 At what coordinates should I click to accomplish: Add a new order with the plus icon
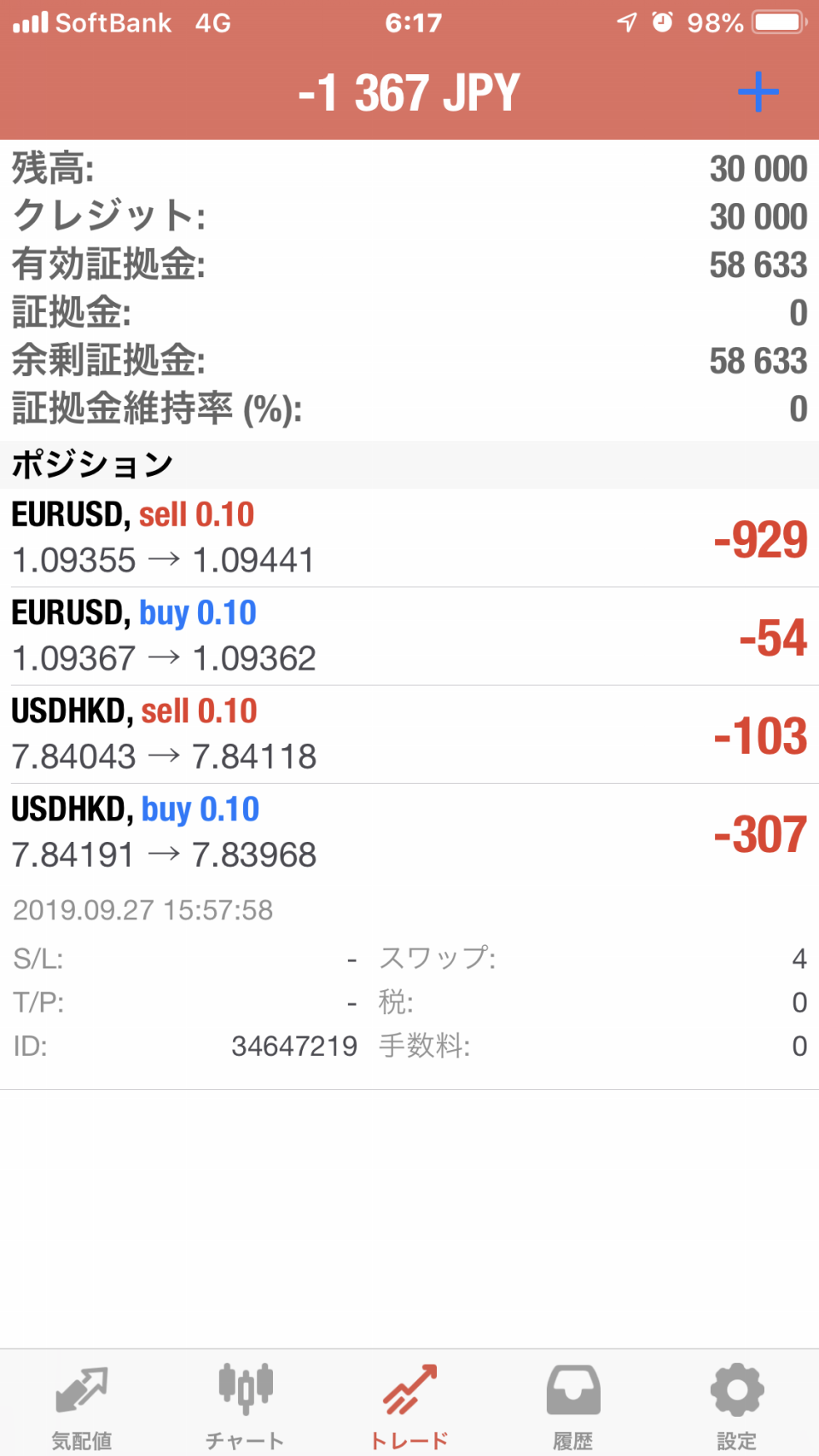(758, 92)
